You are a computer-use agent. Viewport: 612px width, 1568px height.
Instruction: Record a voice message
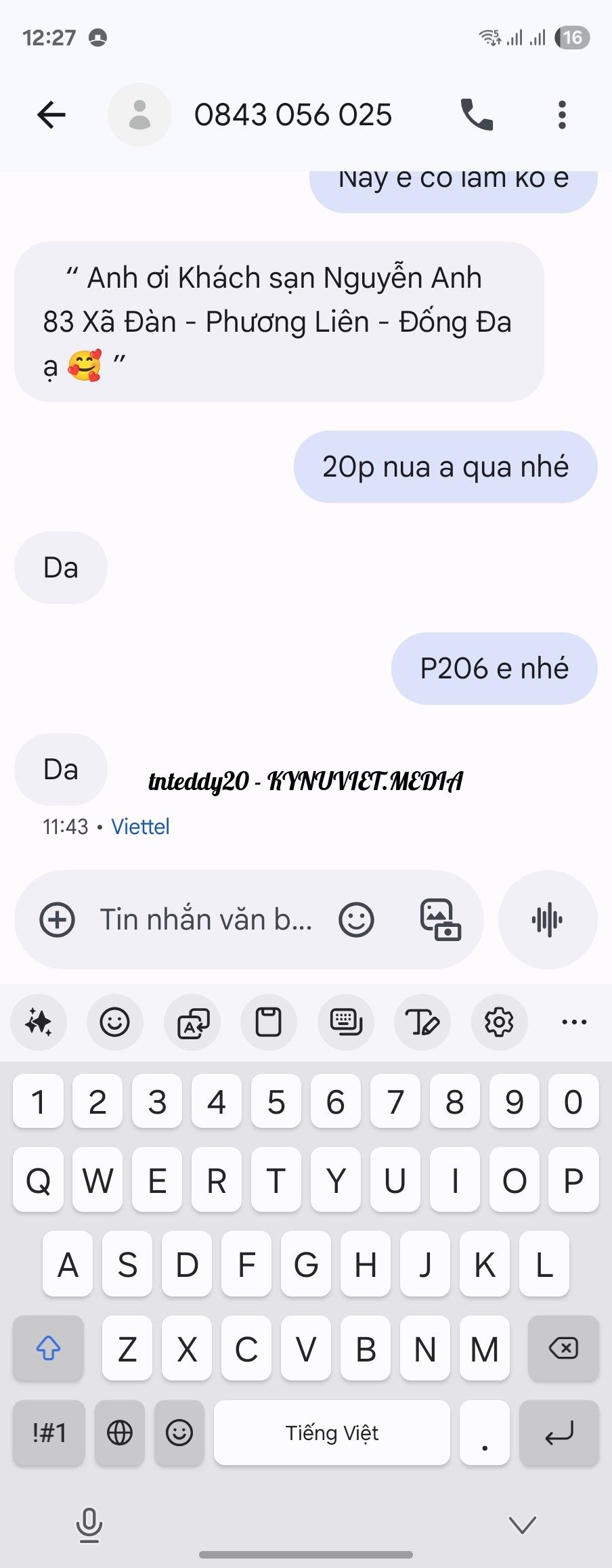click(547, 919)
